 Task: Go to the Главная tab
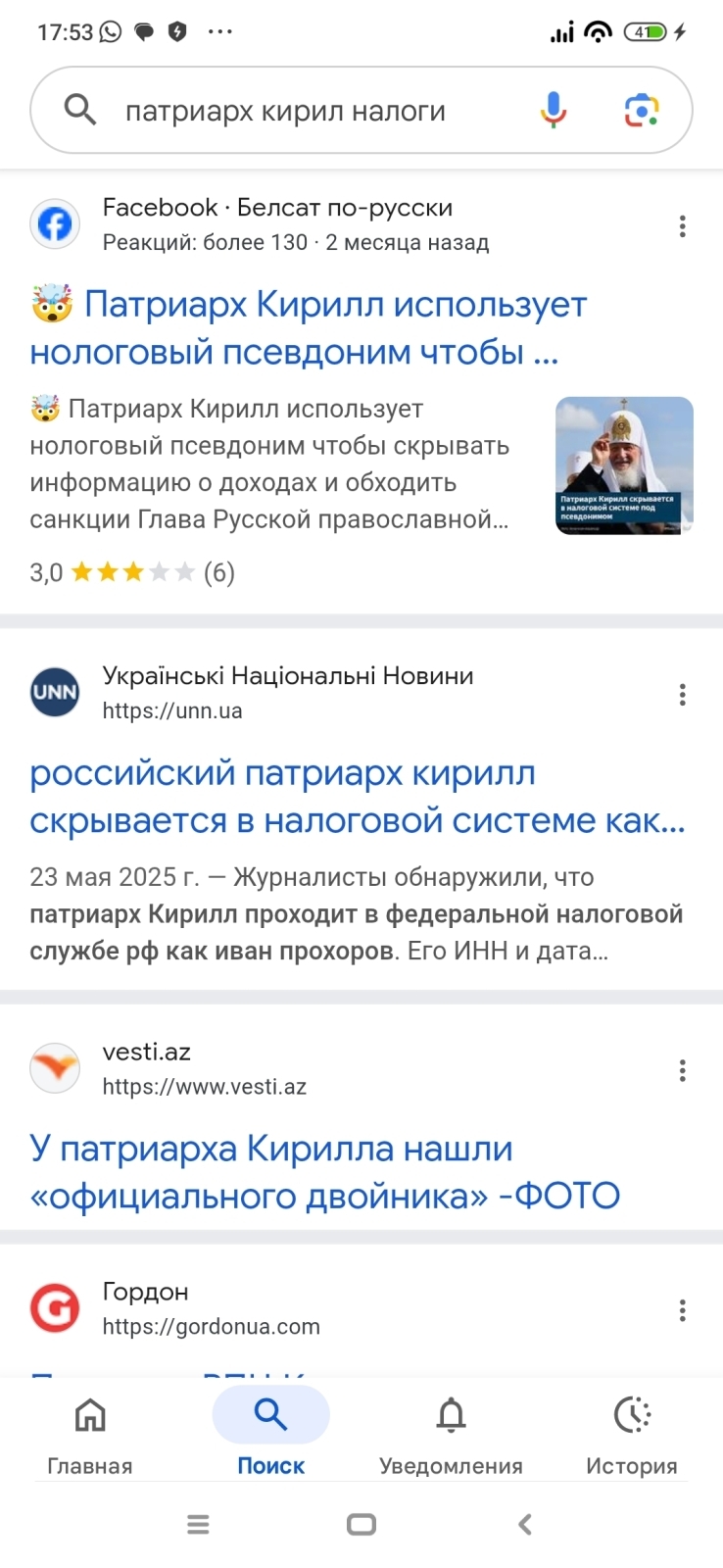click(90, 1433)
